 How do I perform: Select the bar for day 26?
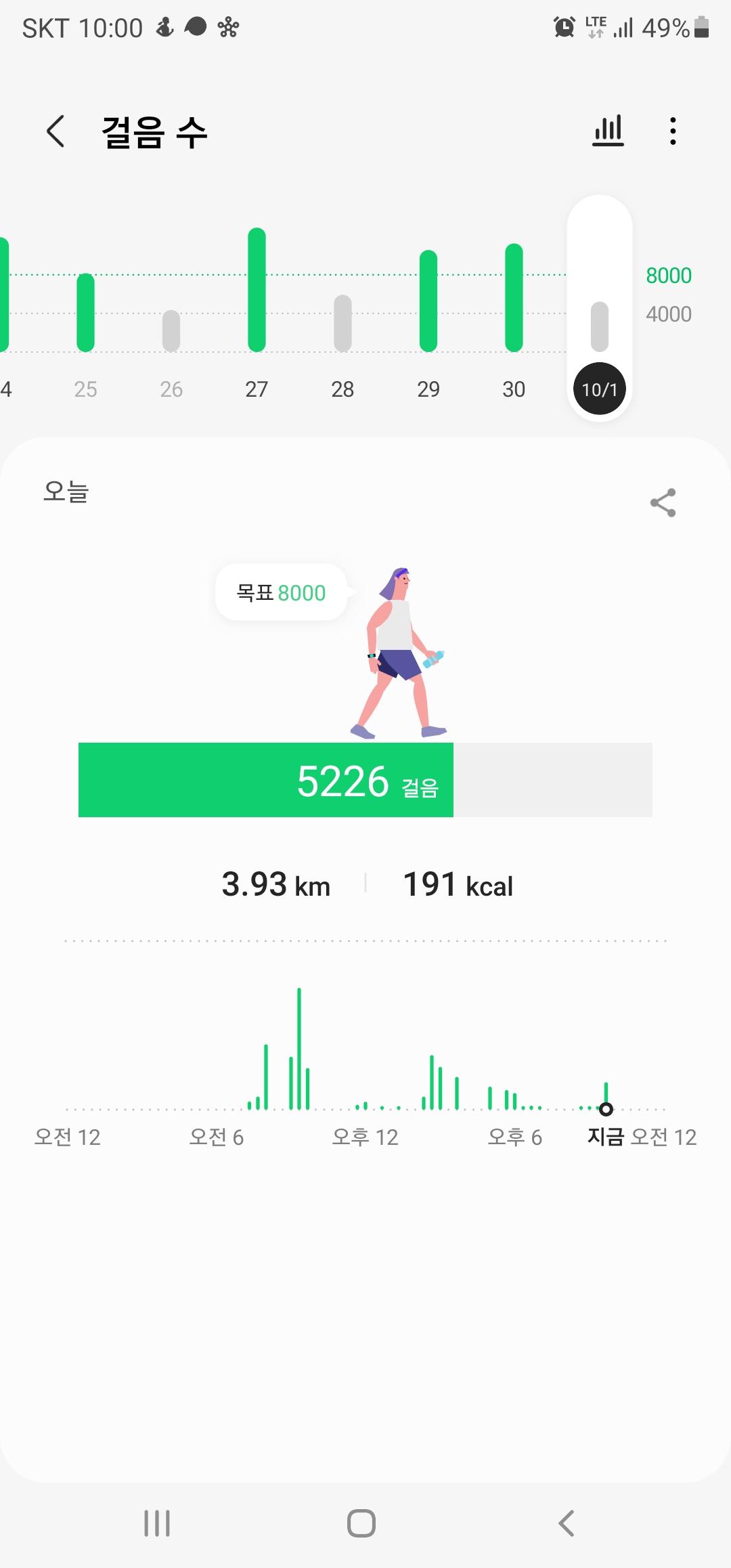pyautogui.click(x=171, y=330)
